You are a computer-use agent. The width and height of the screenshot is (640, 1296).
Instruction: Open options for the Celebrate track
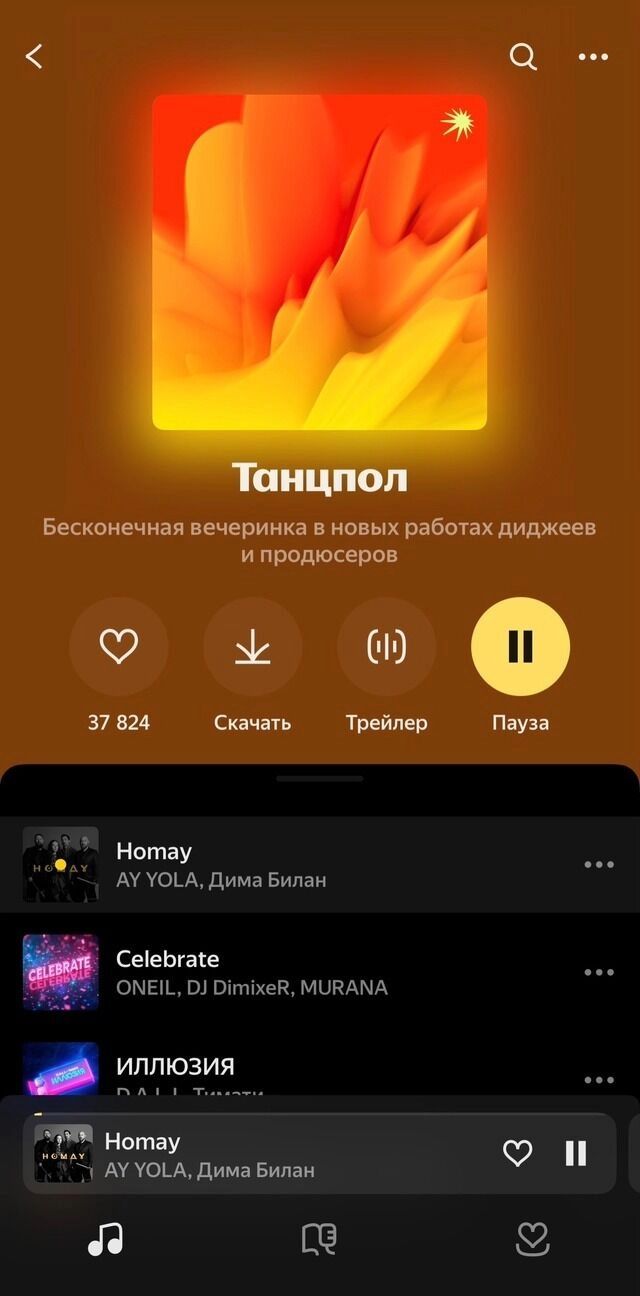[x=598, y=972]
